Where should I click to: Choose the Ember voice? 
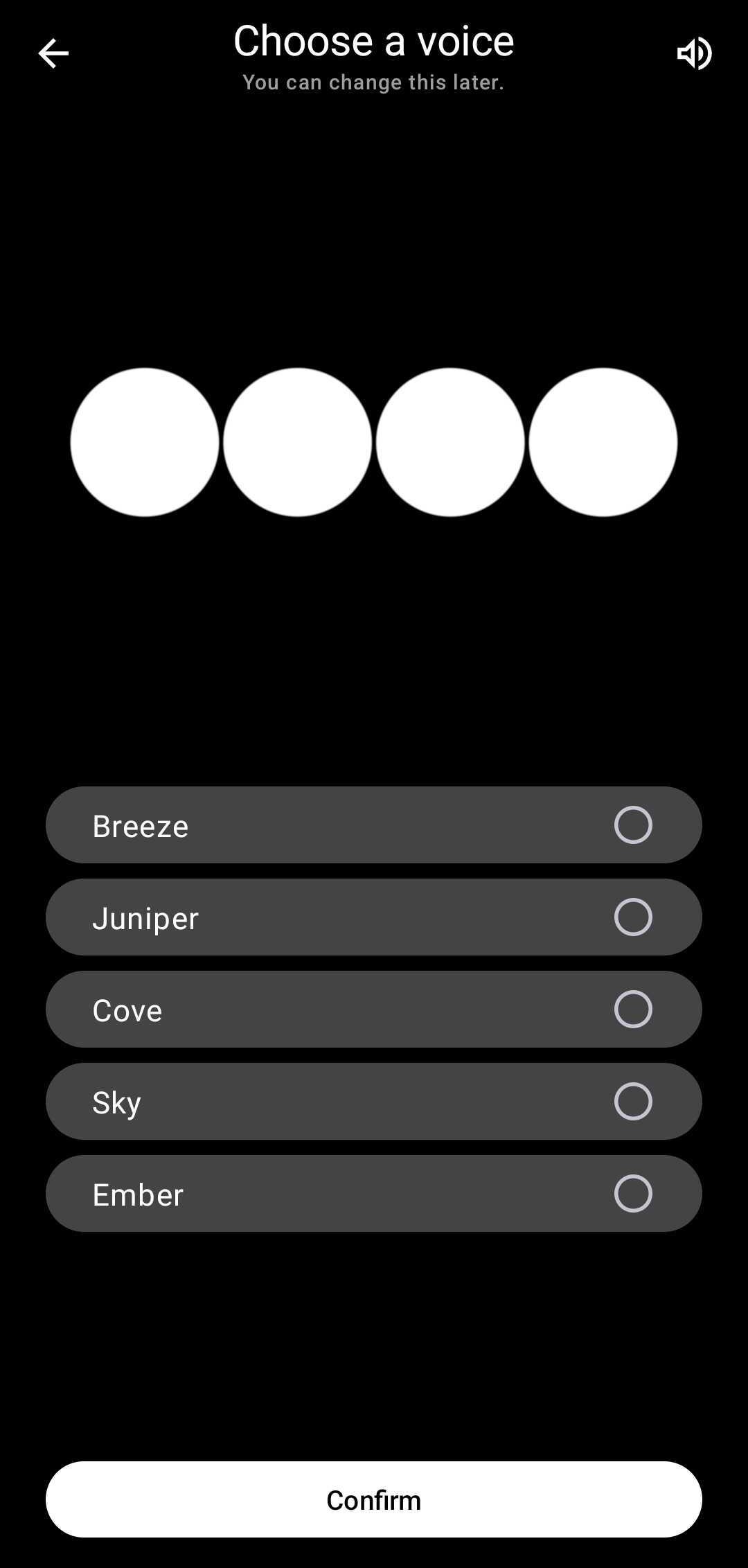373,1193
